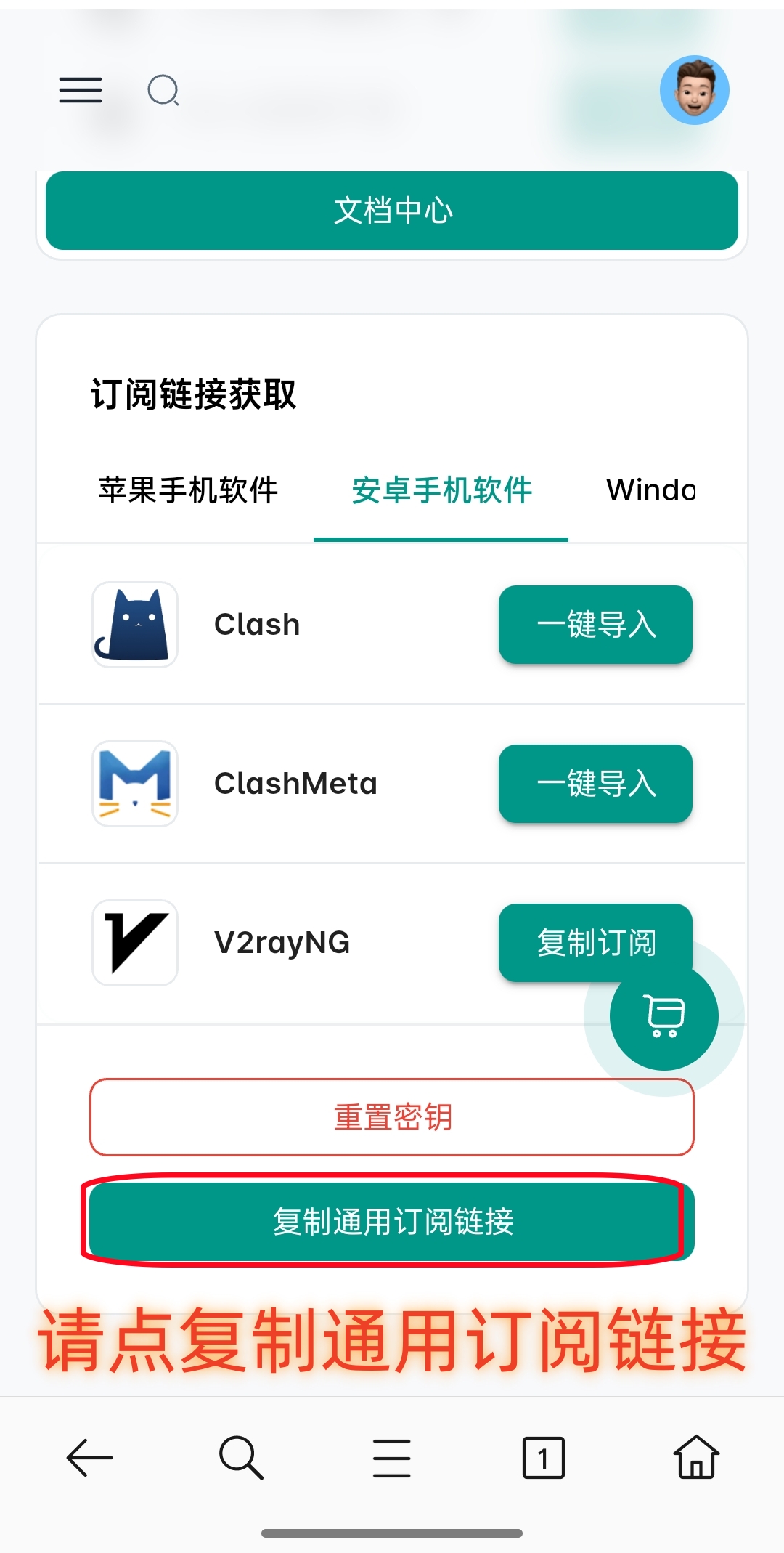Tap the 重置密钥 reset key button
This screenshot has width=784, height=1553.
click(x=392, y=1117)
